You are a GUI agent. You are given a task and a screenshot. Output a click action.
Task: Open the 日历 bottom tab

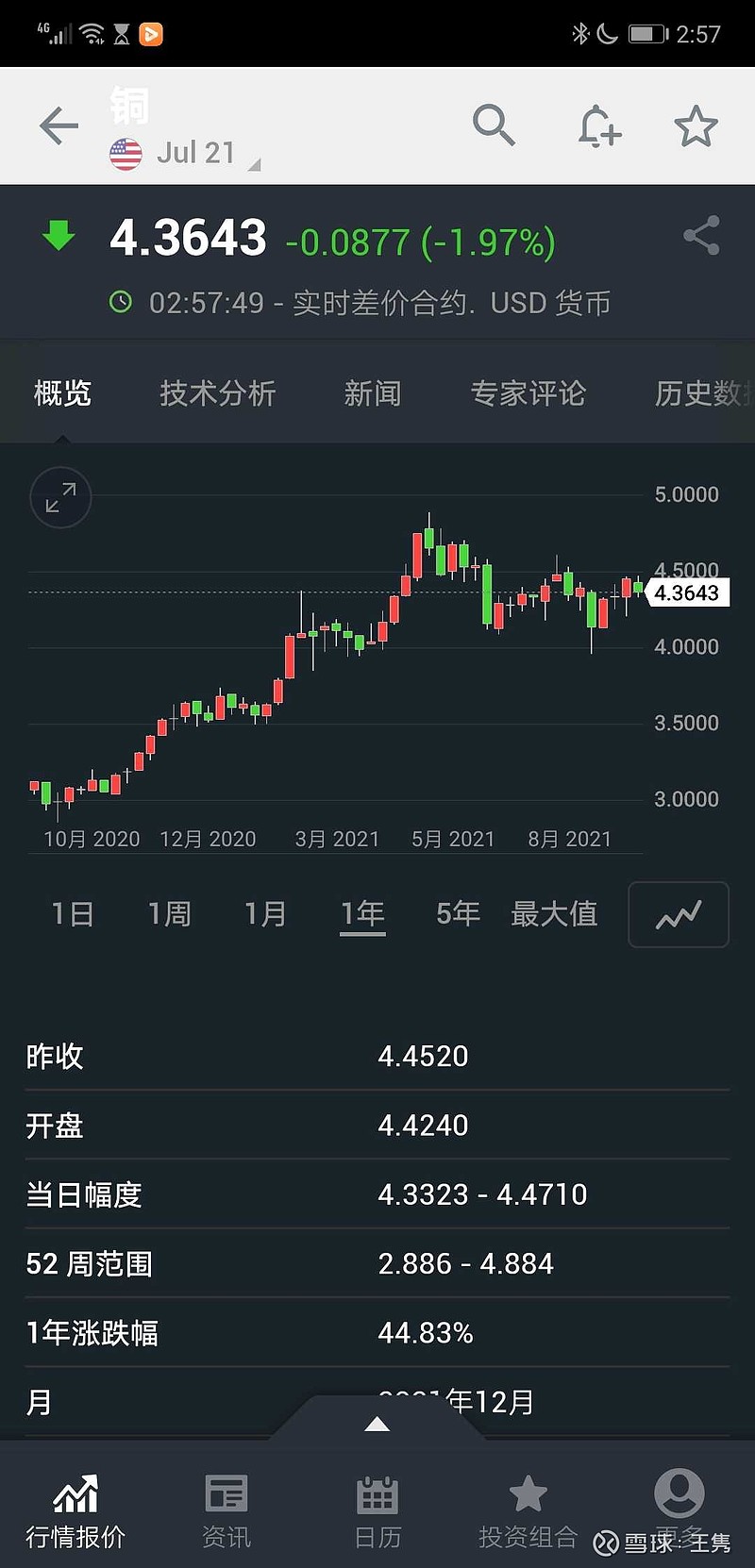377,1511
